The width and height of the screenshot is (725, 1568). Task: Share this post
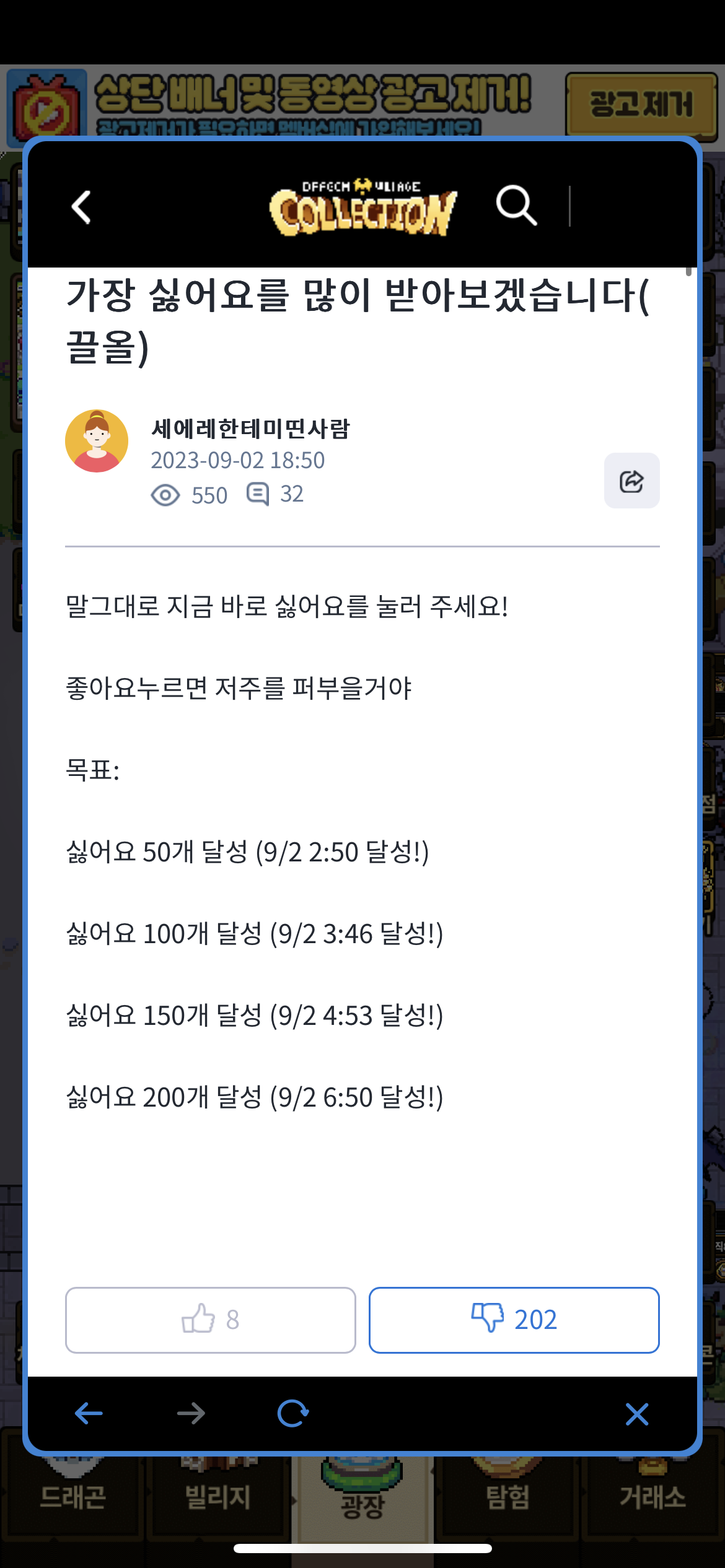pyautogui.click(x=631, y=481)
